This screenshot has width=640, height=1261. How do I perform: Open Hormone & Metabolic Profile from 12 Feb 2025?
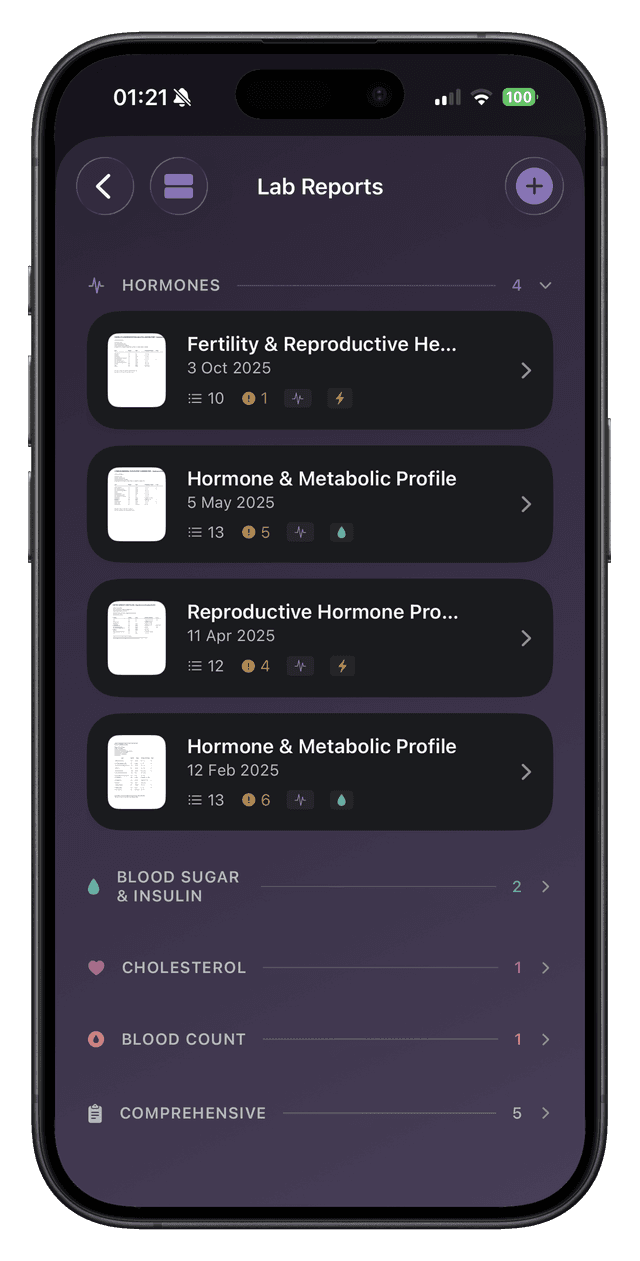pos(320,772)
